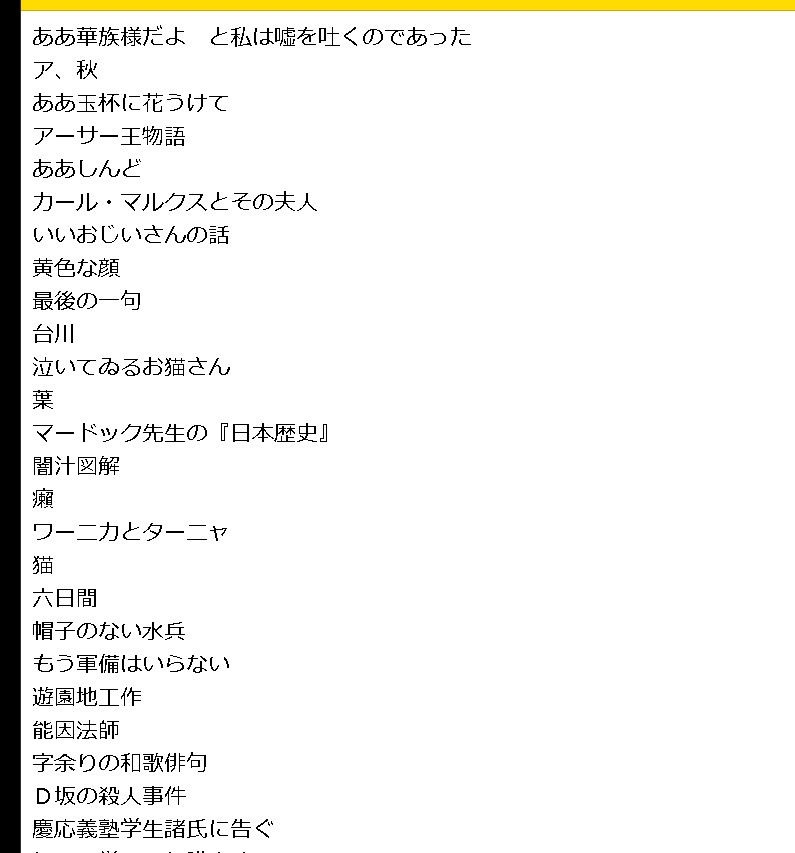This screenshot has height=853, width=795.
Task: Open ああ玉杯に花うけて
Action: (x=130, y=103)
